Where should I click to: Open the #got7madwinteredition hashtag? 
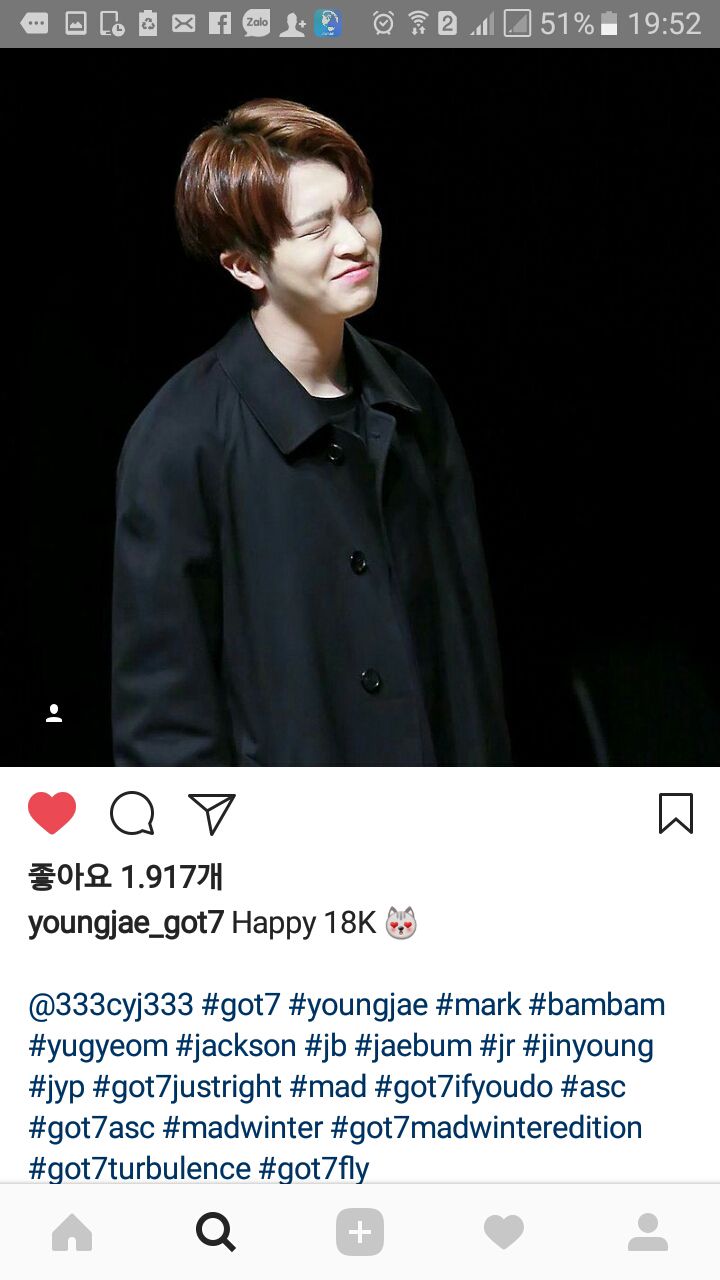pyautogui.click(x=486, y=1128)
